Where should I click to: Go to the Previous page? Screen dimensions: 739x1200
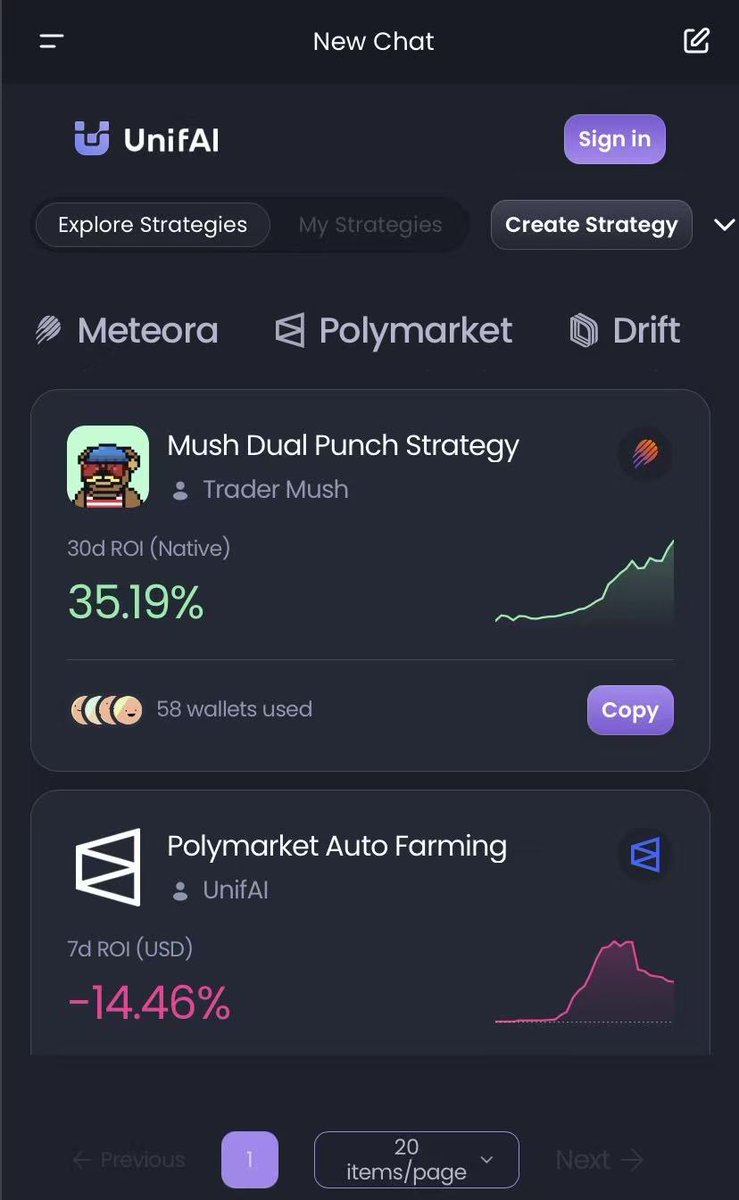pos(129,1160)
